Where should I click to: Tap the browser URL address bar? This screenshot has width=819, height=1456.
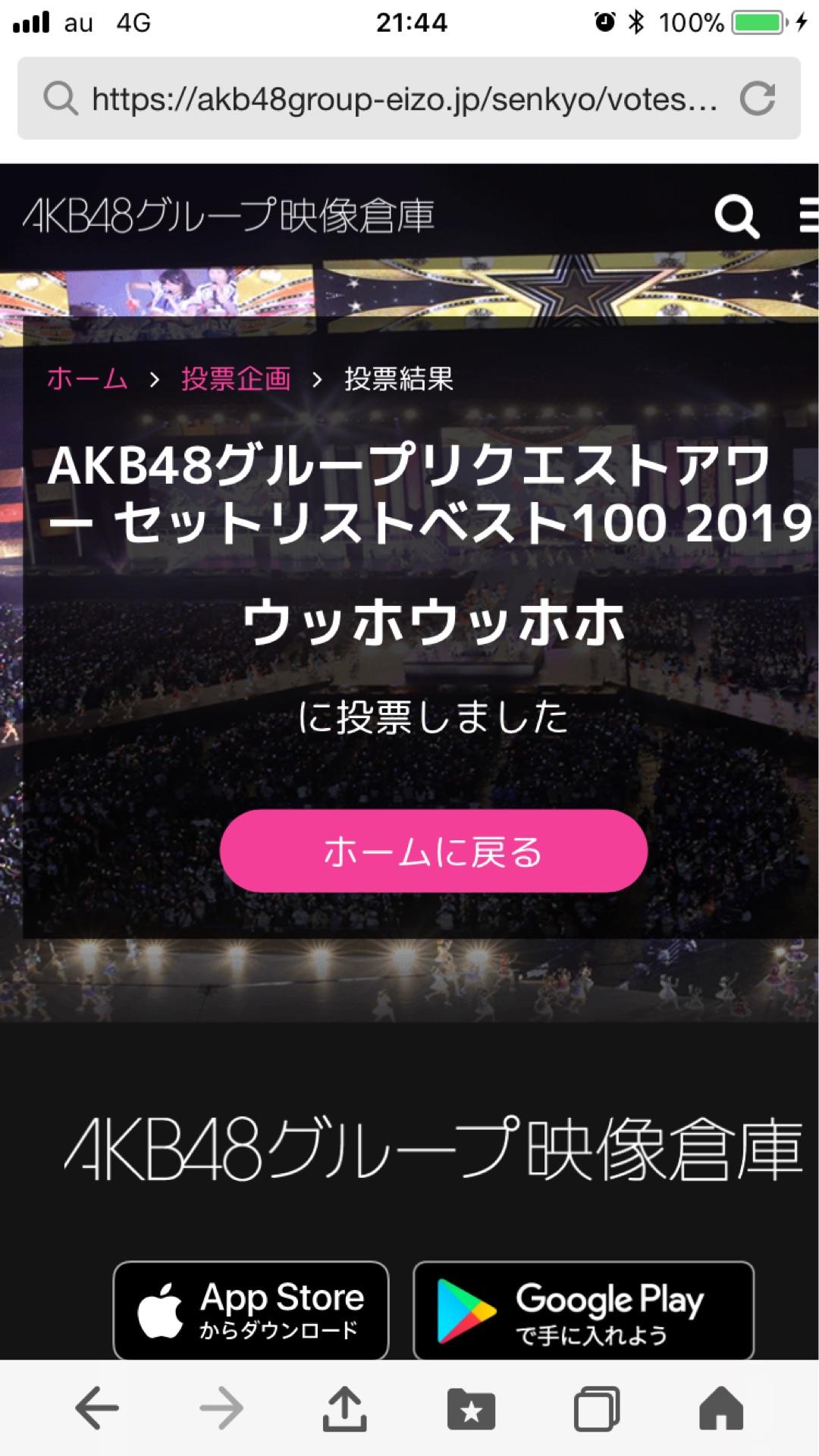[x=402, y=99]
